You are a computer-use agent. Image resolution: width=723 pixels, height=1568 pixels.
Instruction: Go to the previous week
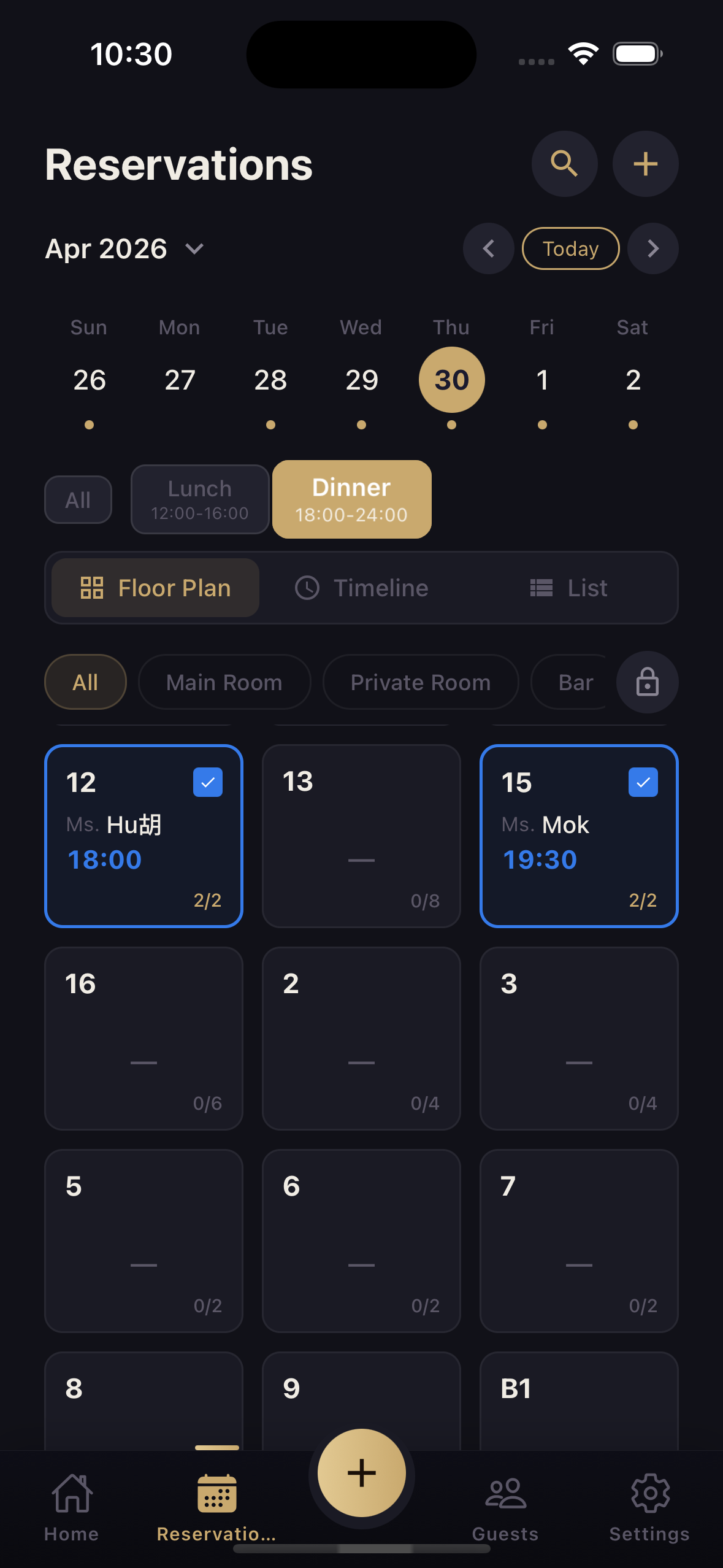[x=488, y=248]
